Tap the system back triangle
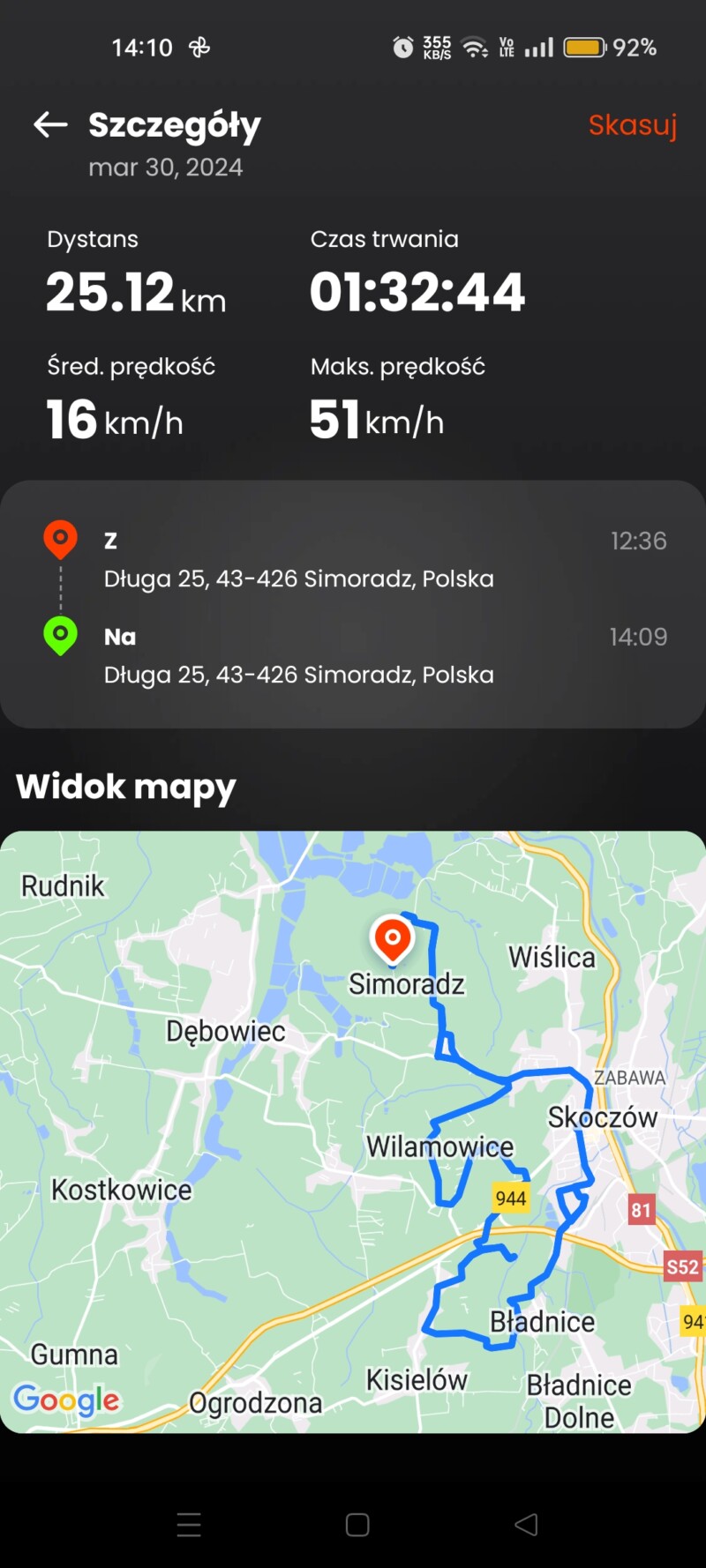Image resolution: width=706 pixels, height=1568 pixels. [x=526, y=1524]
